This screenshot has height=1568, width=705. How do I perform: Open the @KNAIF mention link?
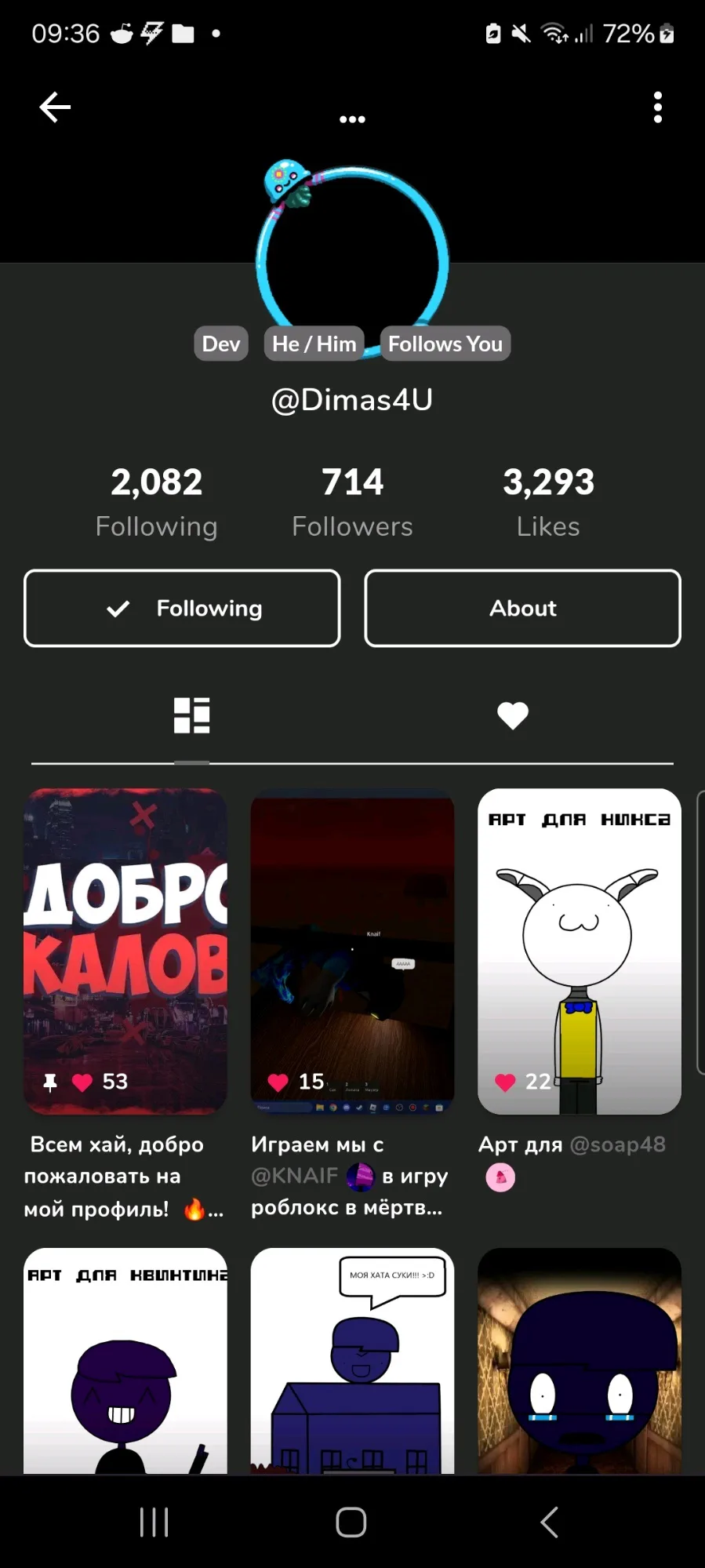click(295, 1176)
